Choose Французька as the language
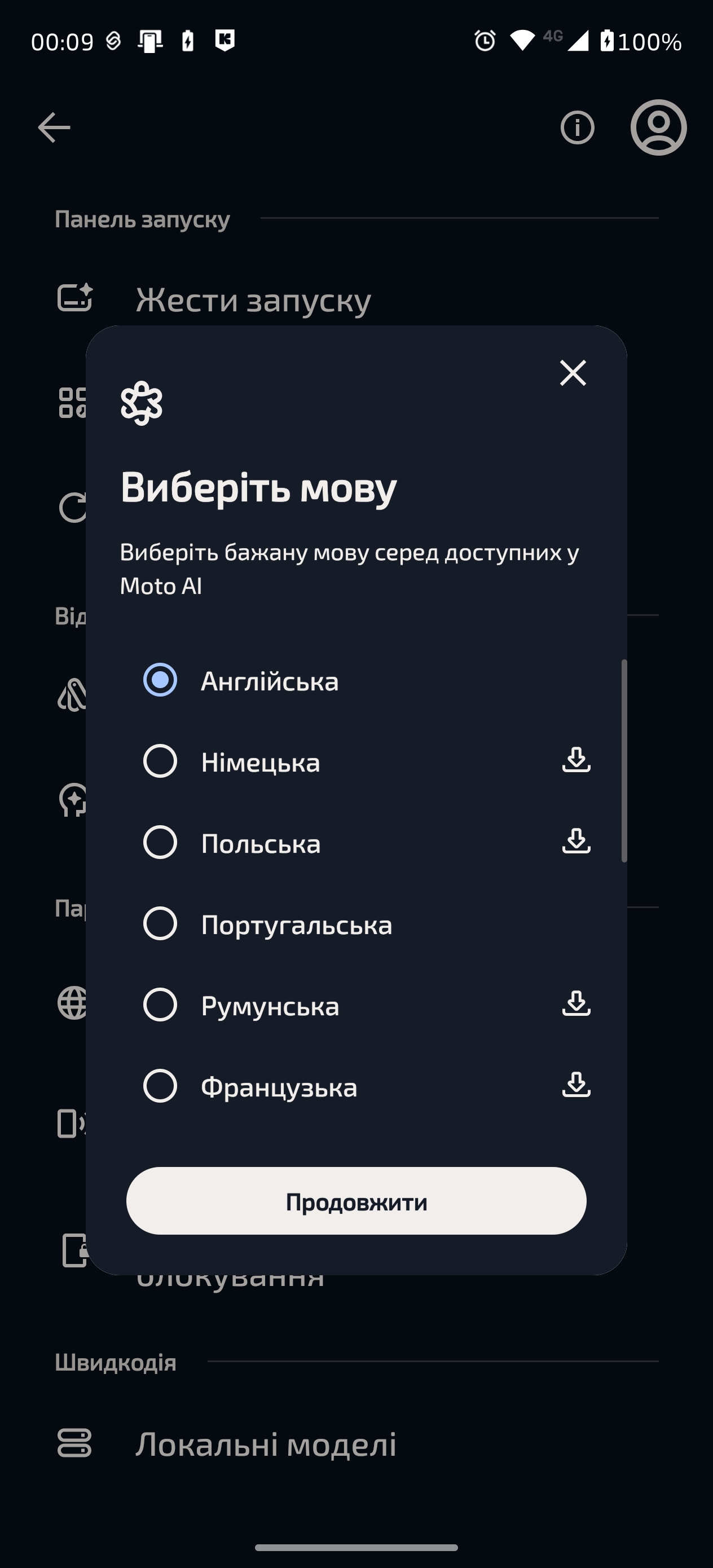The width and height of the screenshot is (713, 1568). (160, 1086)
